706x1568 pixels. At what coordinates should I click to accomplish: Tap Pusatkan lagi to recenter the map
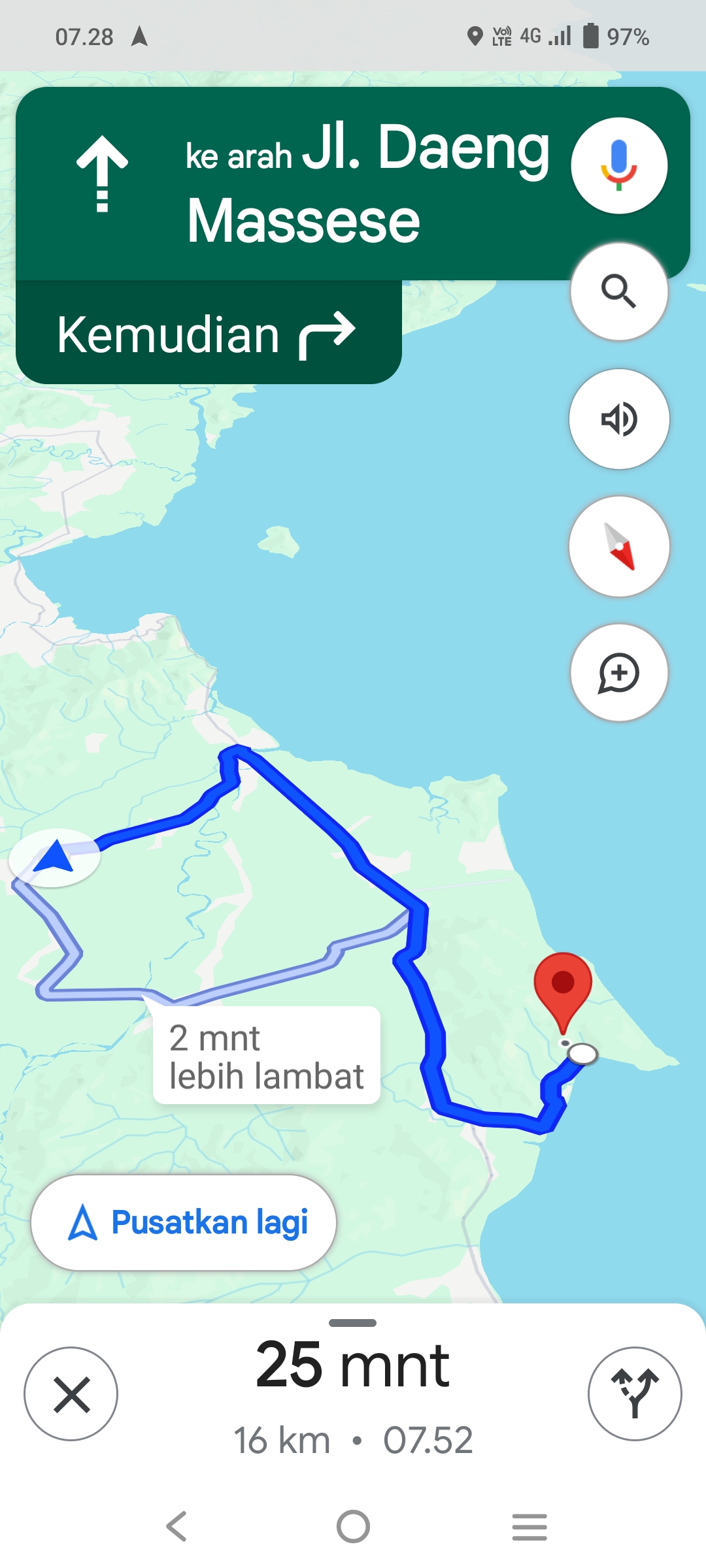[184, 1222]
